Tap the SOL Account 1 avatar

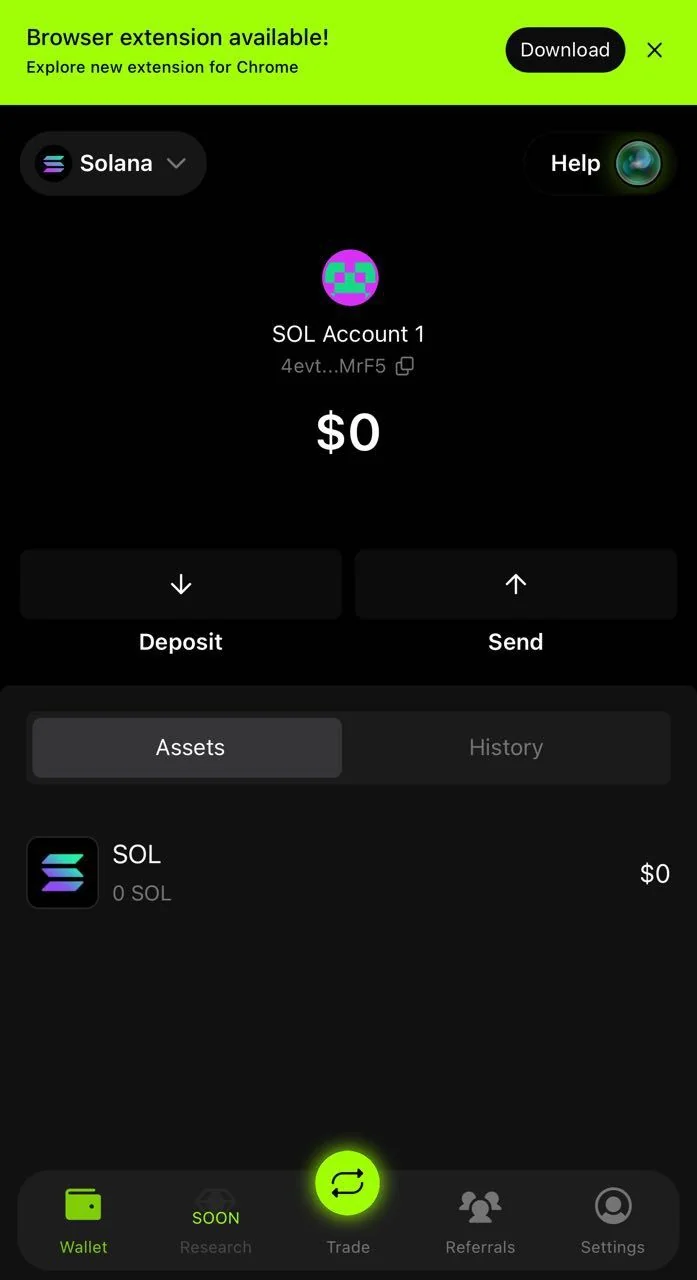[350, 278]
